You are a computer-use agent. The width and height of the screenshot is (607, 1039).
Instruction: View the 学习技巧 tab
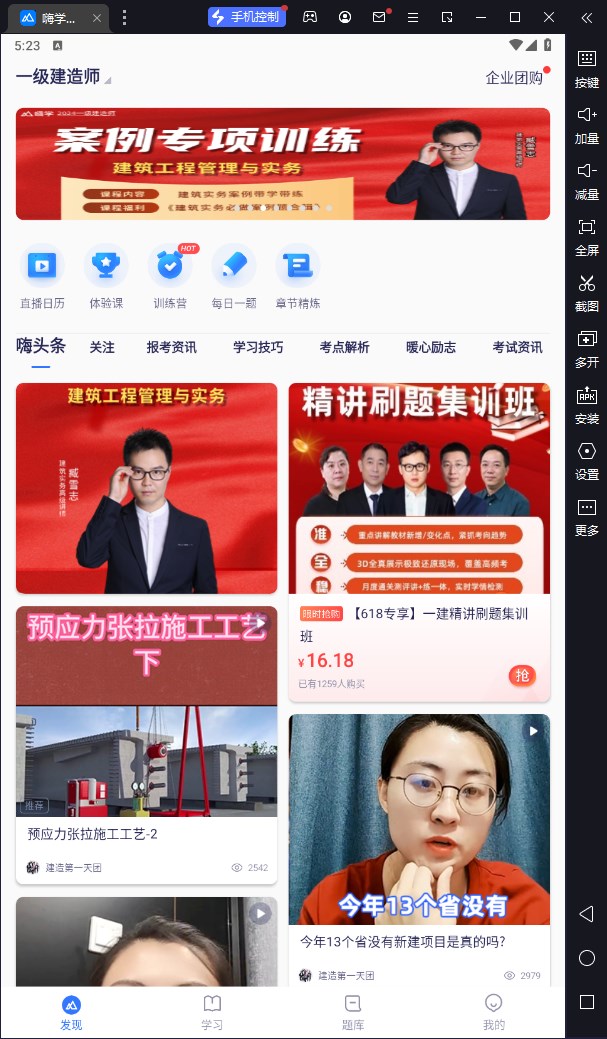[x=258, y=348]
